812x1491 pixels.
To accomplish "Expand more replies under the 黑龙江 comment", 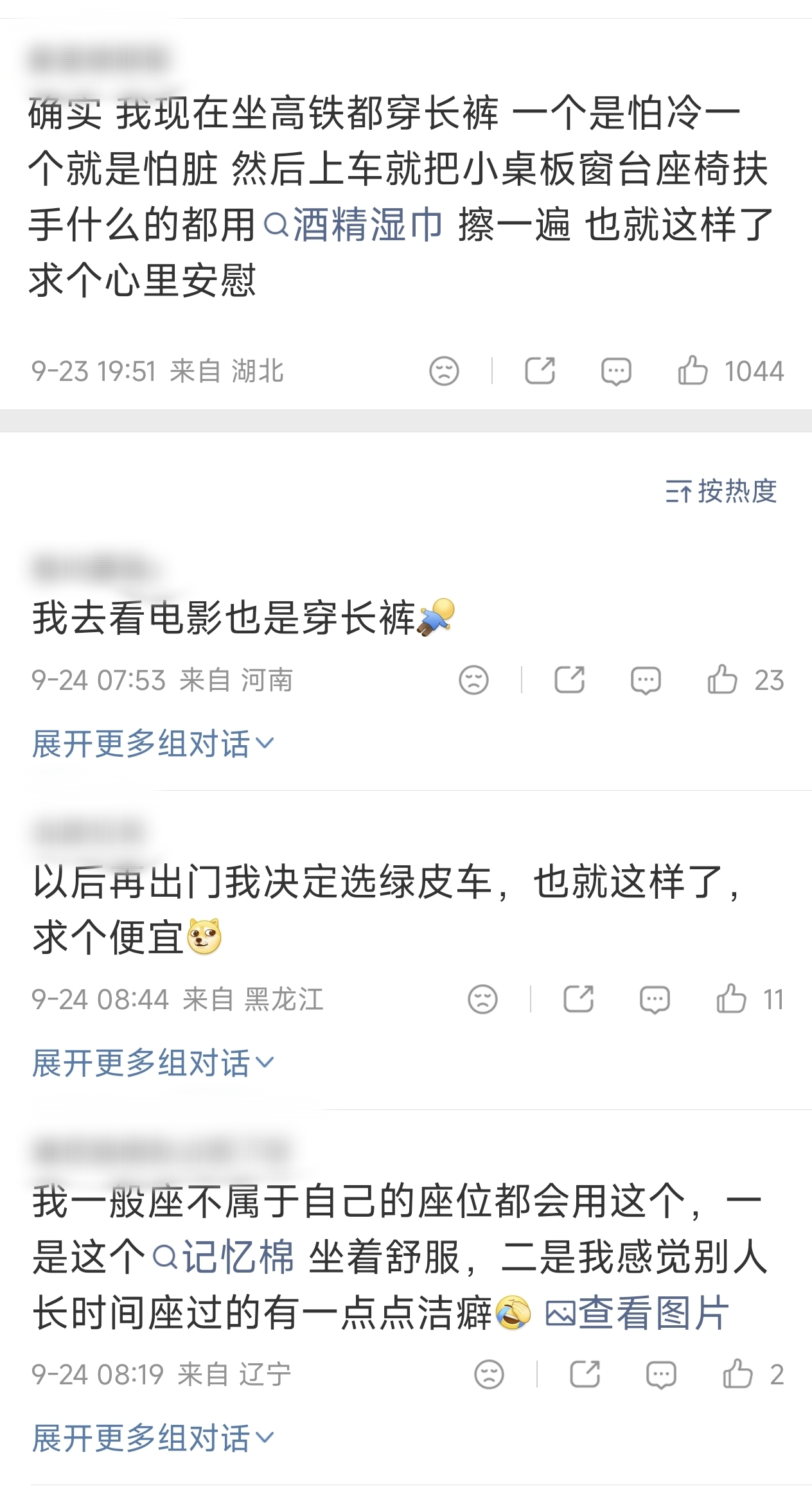I will [x=154, y=1063].
